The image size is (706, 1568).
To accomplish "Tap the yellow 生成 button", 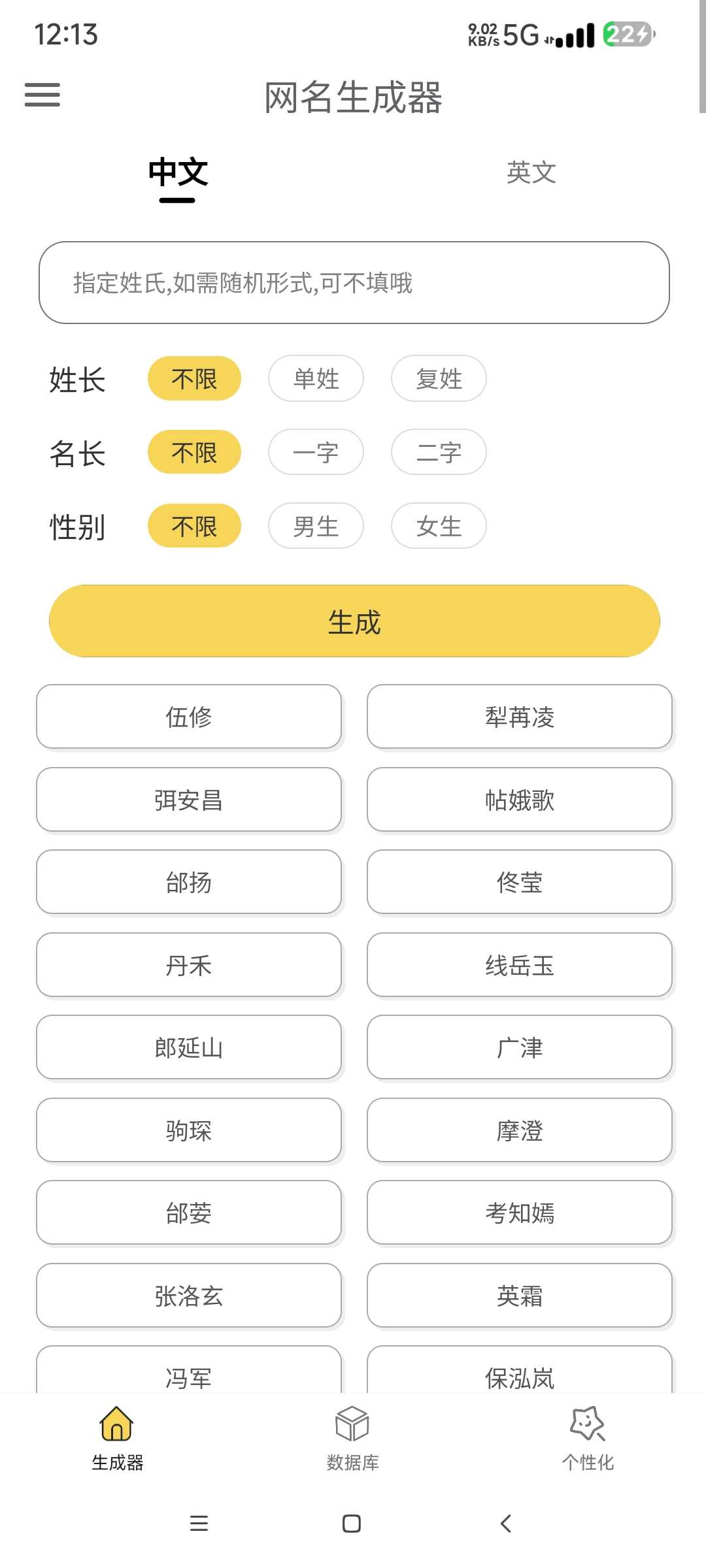I will (x=354, y=621).
